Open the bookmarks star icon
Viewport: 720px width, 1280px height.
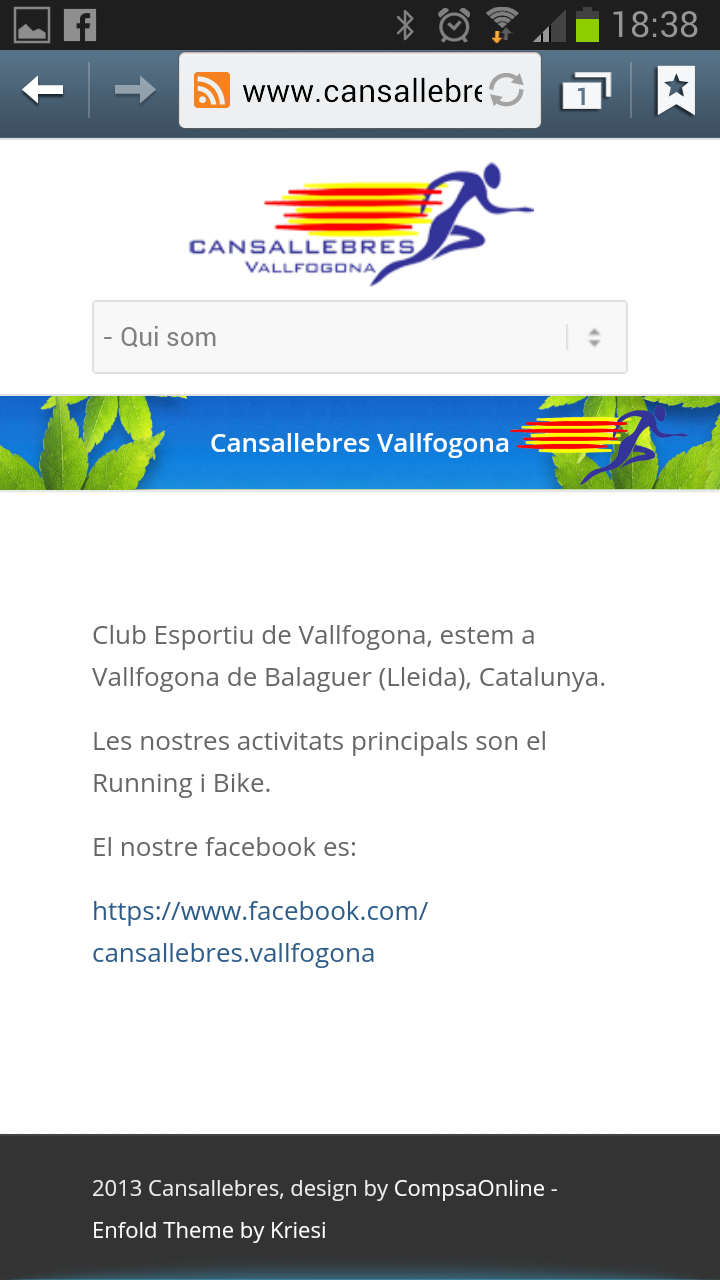[676, 91]
